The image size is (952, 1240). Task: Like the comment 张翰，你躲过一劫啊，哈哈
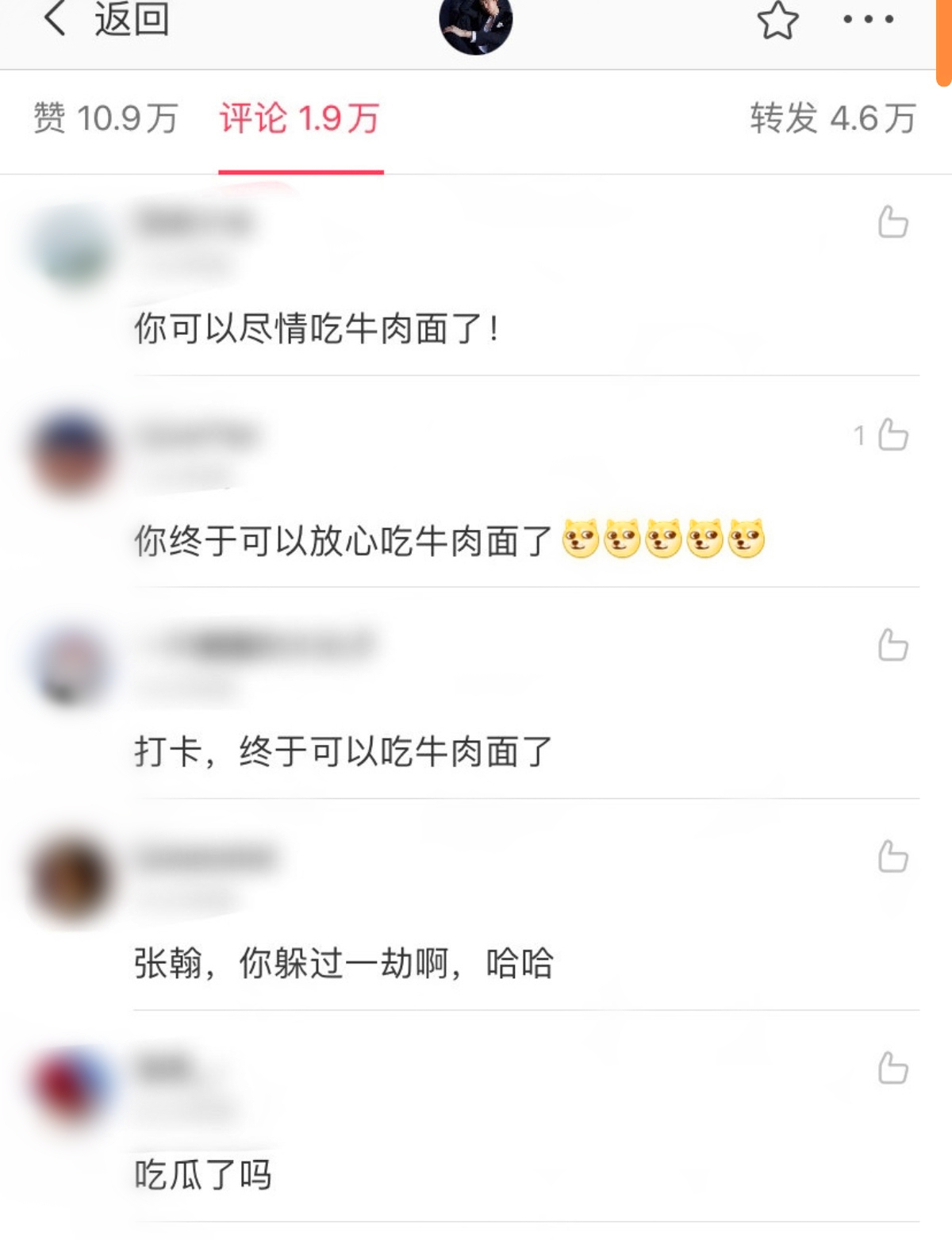pyautogui.click(x=892, y=857)
